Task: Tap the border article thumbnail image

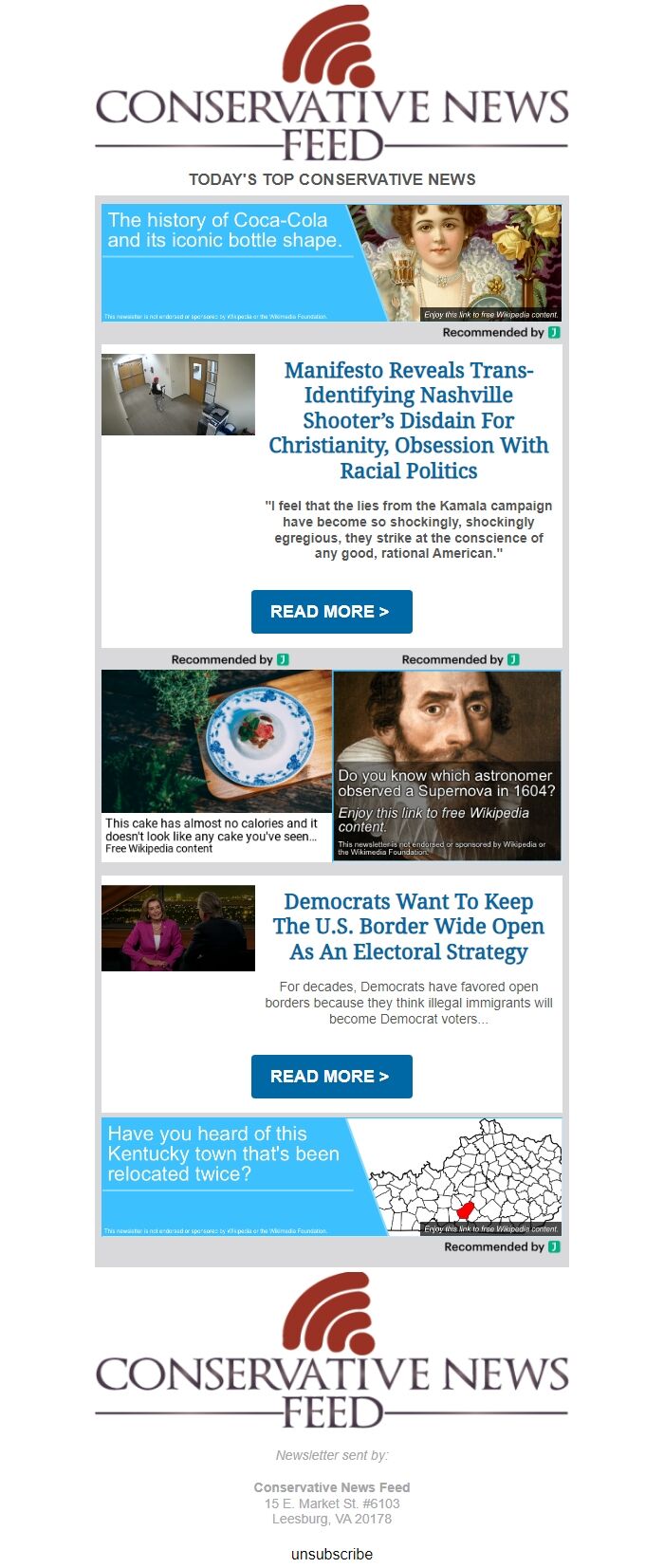Action: click(x=178, y=928)
